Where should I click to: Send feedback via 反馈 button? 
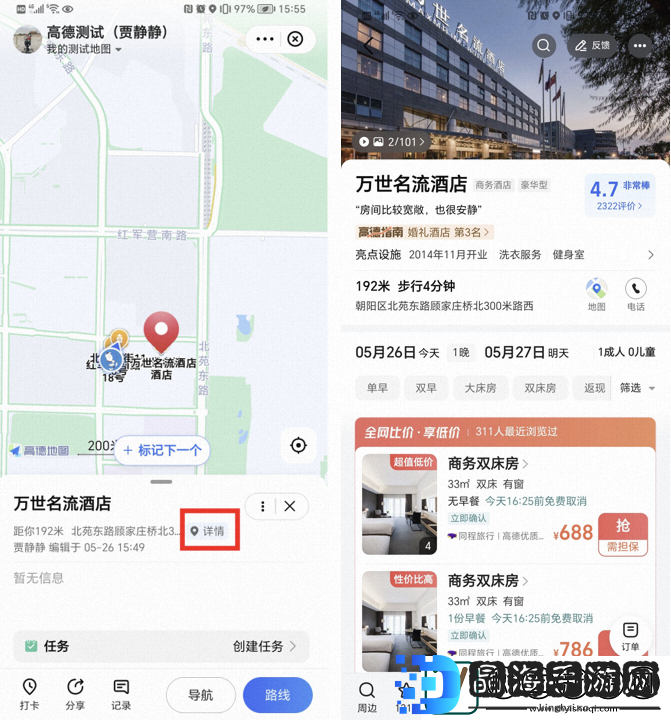[591, 45]
